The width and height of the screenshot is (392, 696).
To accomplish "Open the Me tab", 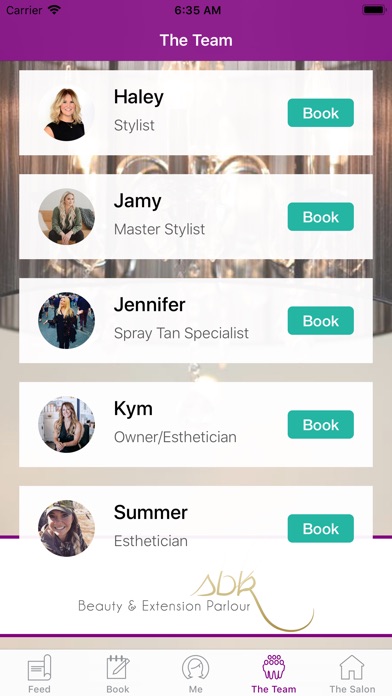I will click(x=196, y=673).
